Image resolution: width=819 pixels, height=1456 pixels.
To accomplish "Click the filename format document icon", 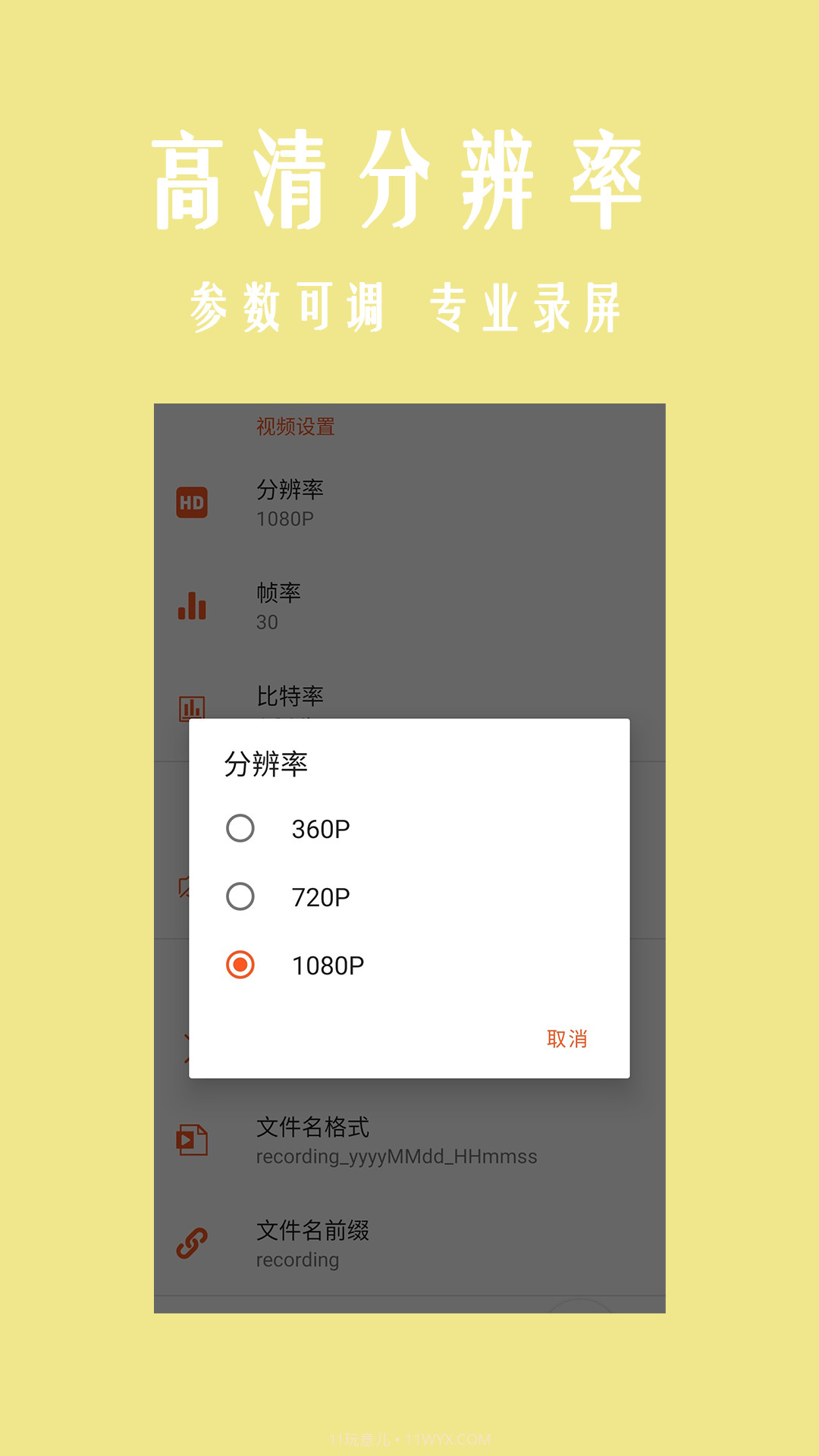I will coord(192,1140).
